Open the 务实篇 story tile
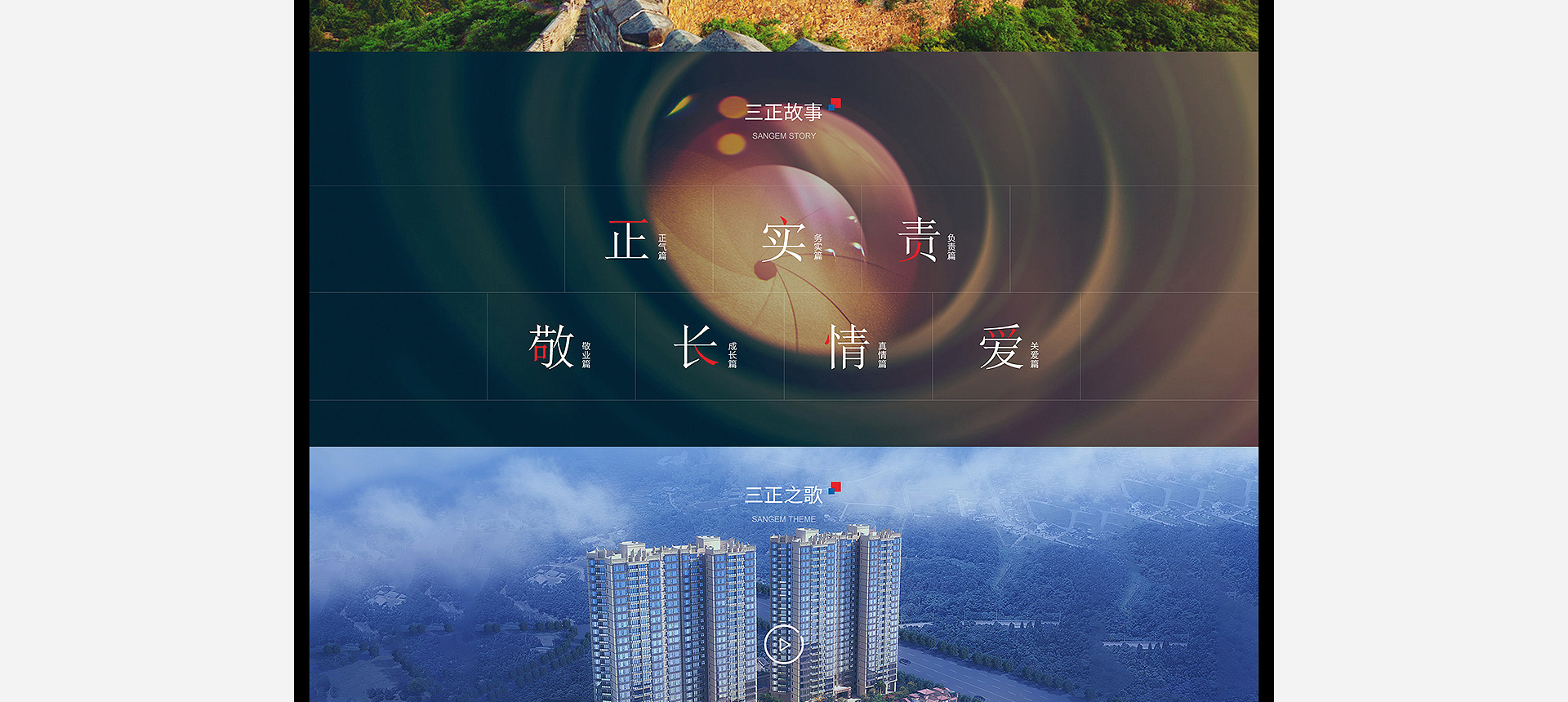This screenshot has height=702, width=1568. pyautogui.click(x=787, y=240)
